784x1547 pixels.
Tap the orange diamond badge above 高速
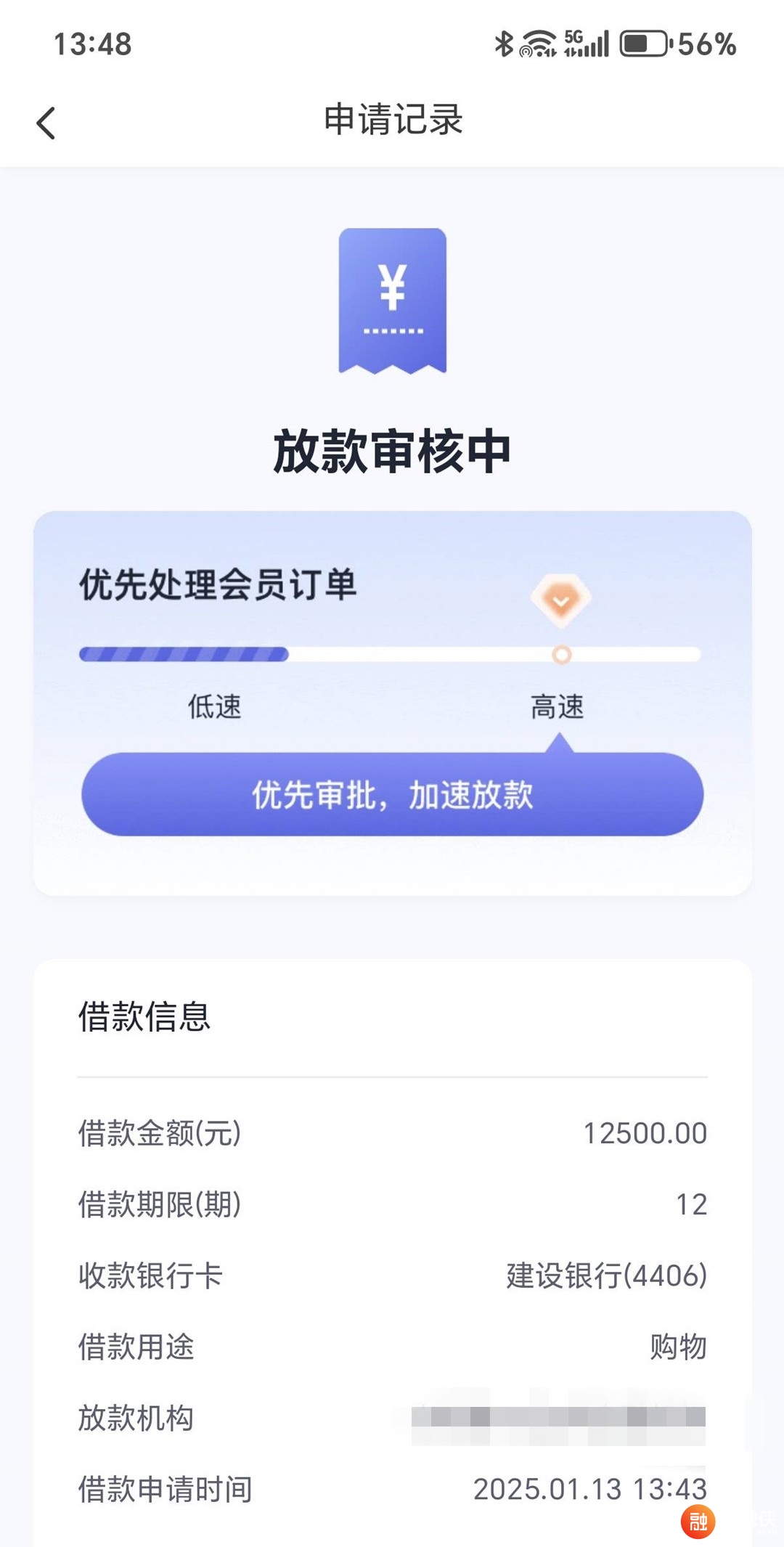pos(560,600)
